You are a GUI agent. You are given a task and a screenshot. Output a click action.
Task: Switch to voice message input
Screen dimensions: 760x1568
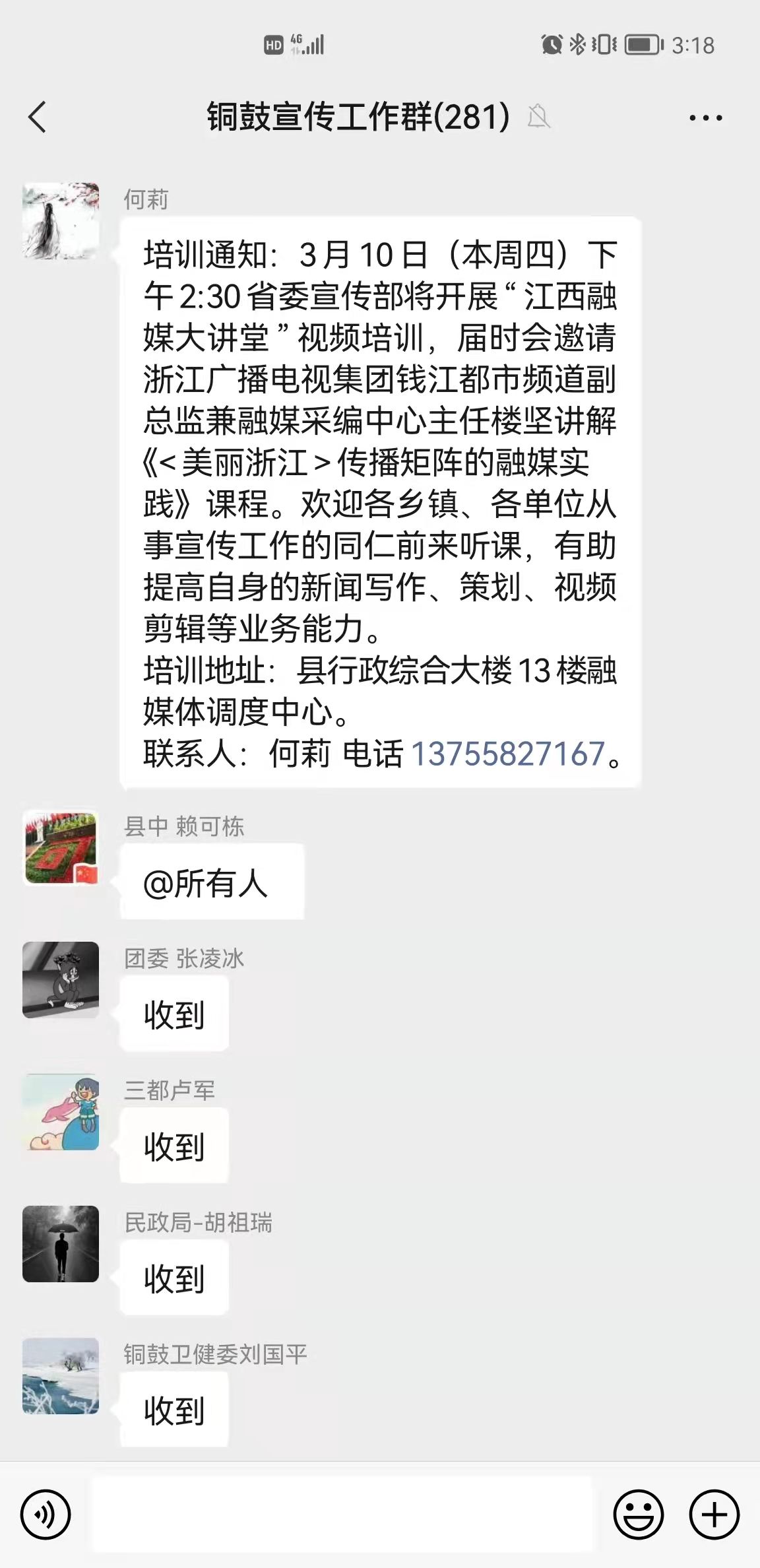click(x=46, y=1514)
